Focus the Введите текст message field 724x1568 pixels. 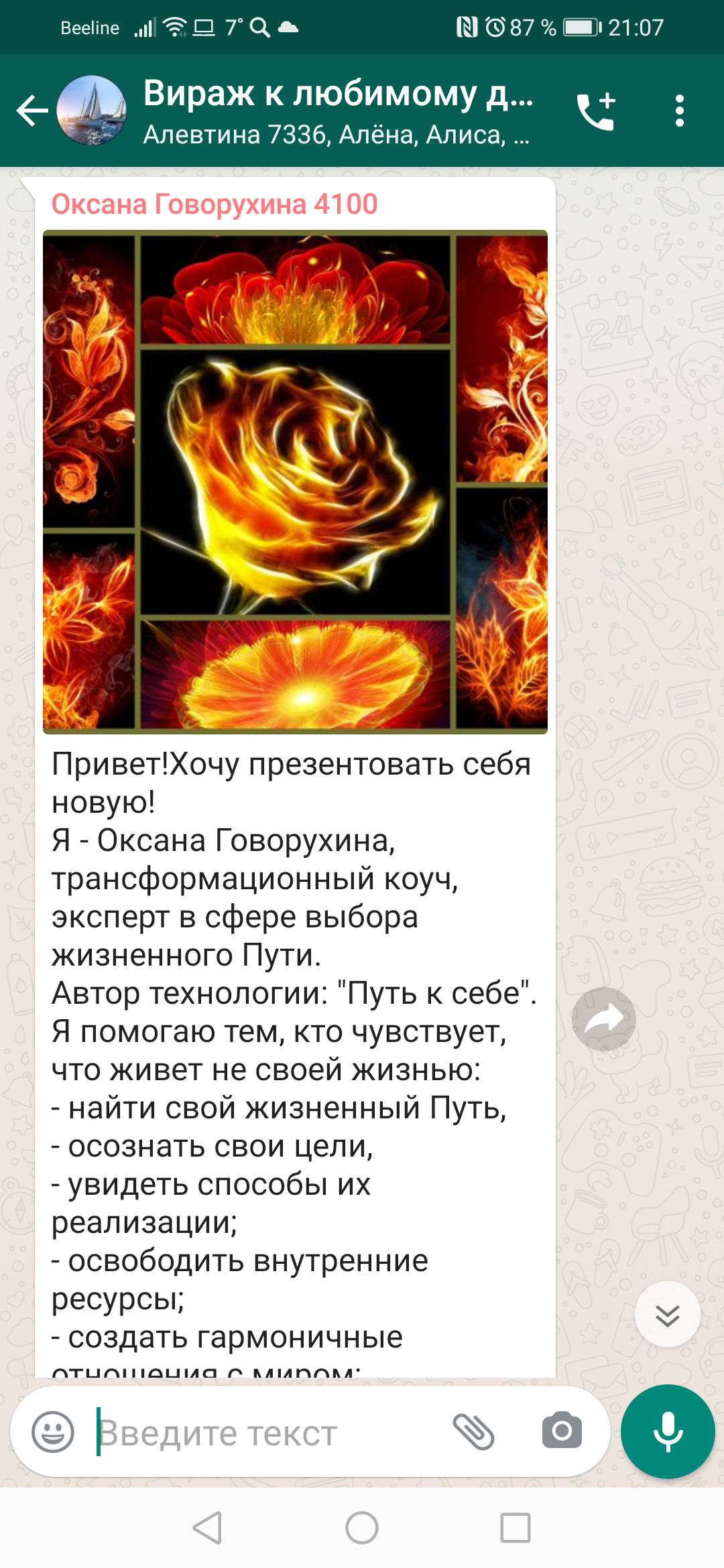268,1433
